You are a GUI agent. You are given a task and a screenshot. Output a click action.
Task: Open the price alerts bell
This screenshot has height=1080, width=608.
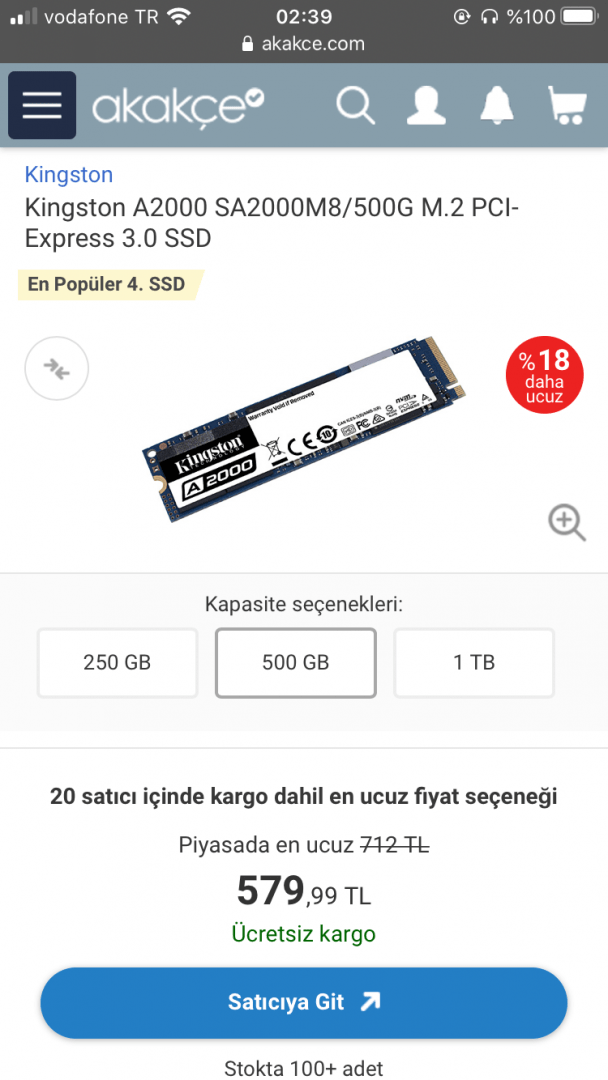[497, 105]
